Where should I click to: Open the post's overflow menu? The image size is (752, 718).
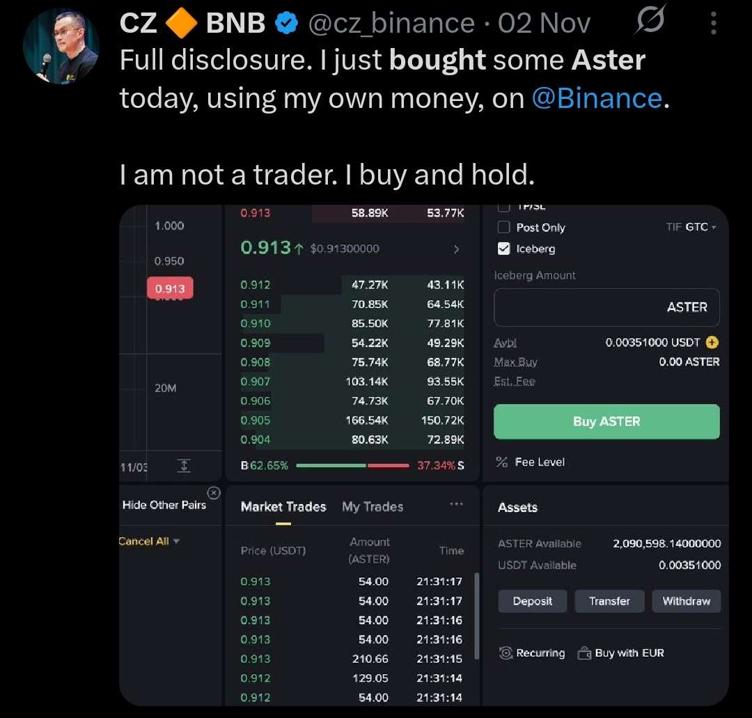(x=712, y=23)
